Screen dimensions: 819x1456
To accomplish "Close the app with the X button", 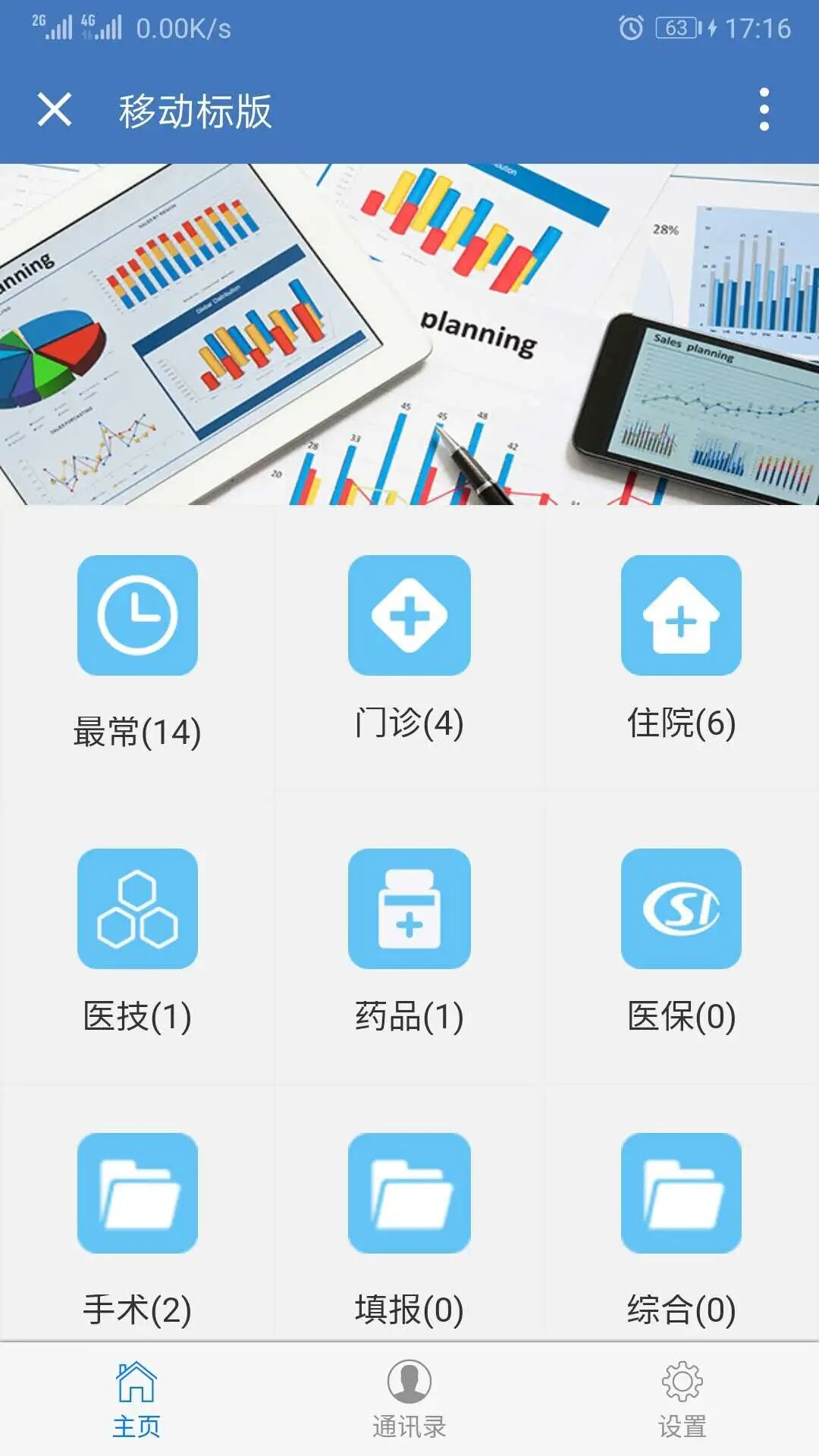I will point(55,109).
